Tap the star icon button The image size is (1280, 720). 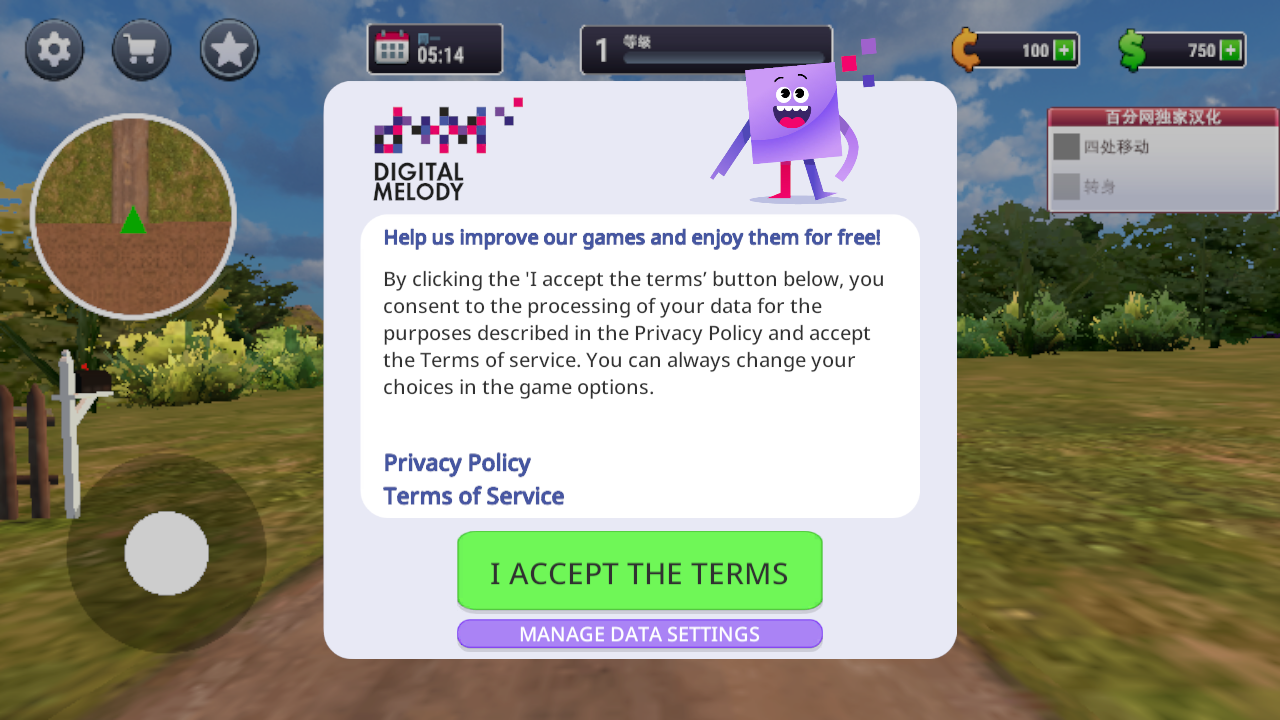(229, 50)
